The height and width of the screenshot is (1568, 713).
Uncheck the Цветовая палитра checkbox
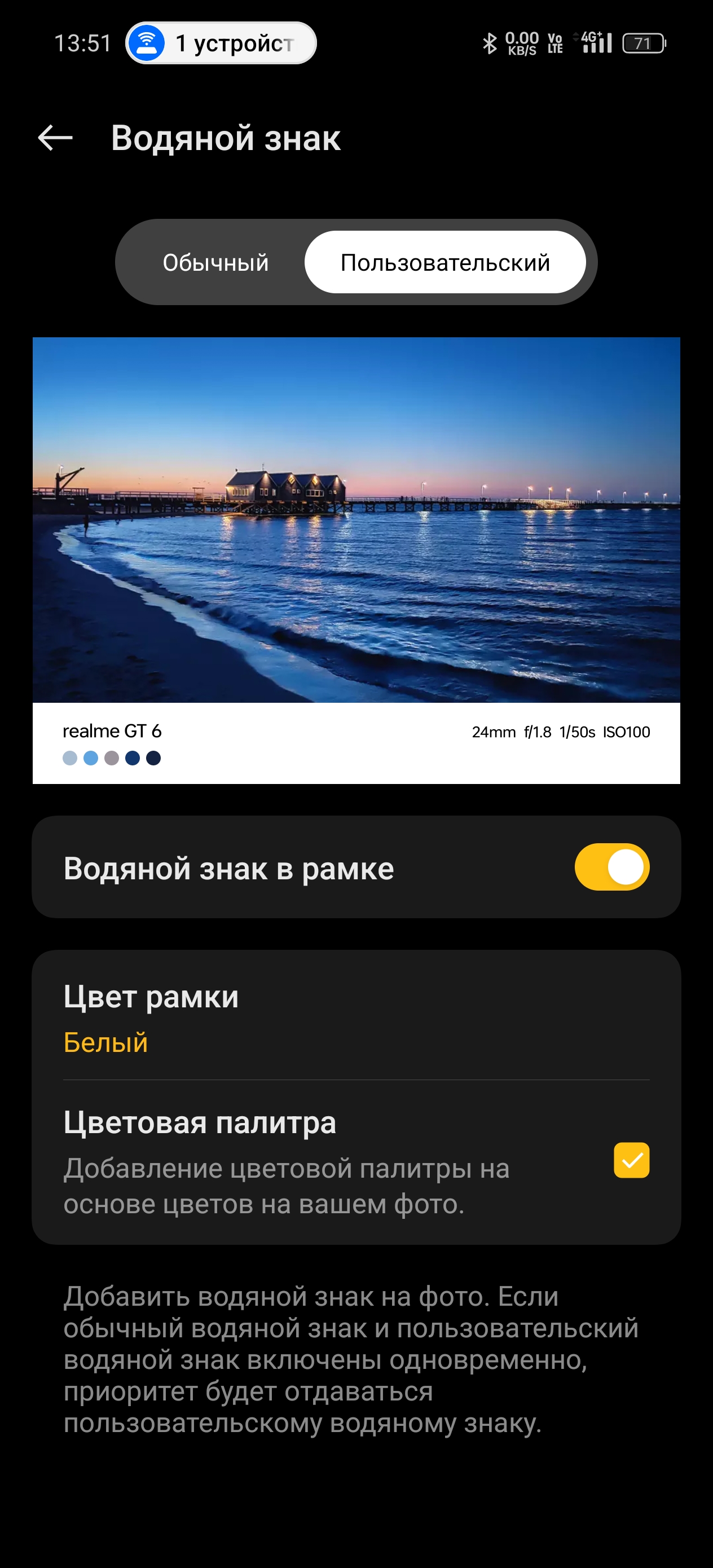tap(631, 1161)
